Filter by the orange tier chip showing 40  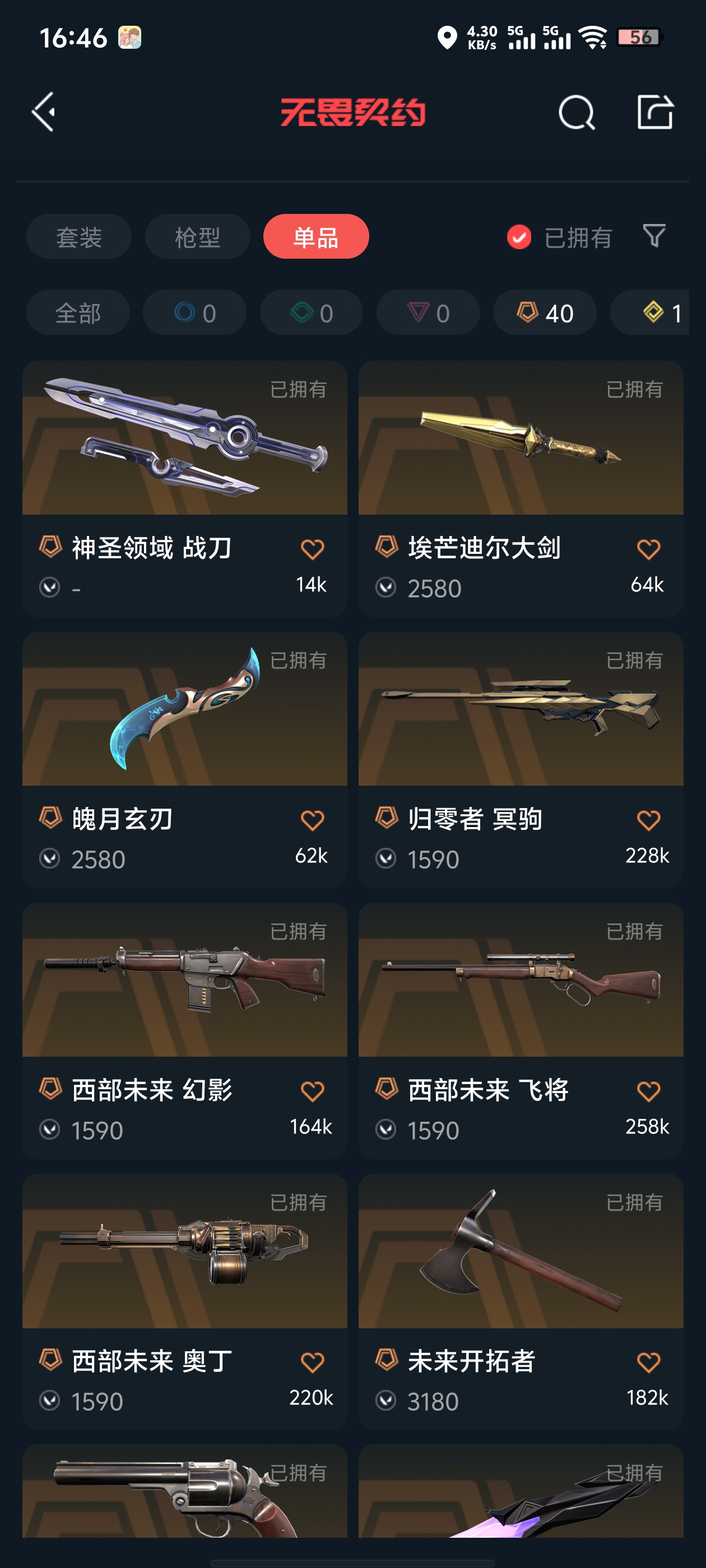pos(545,313)
